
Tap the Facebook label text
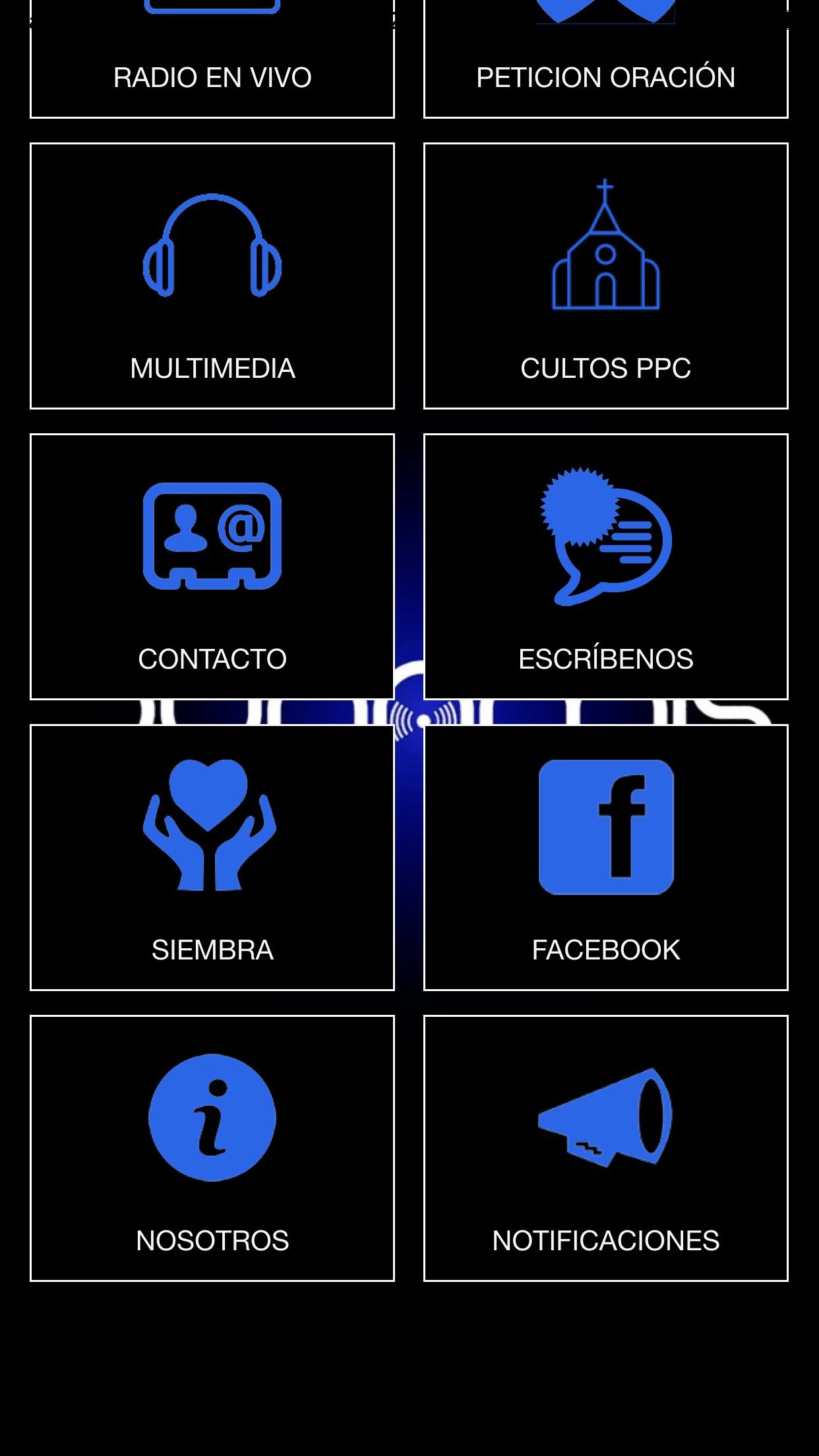[605, 950]
